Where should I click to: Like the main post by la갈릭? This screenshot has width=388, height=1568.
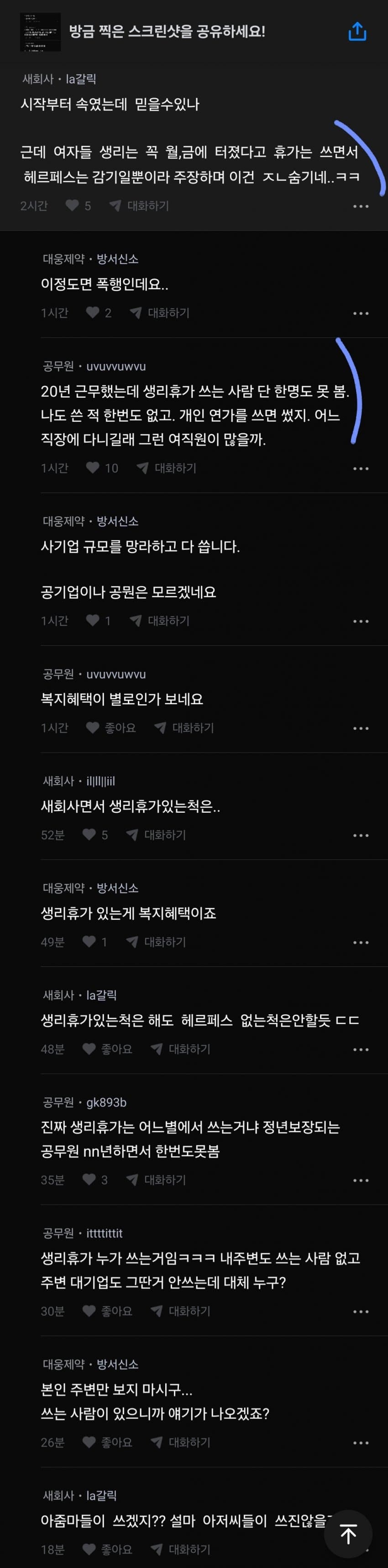(73, 205)
